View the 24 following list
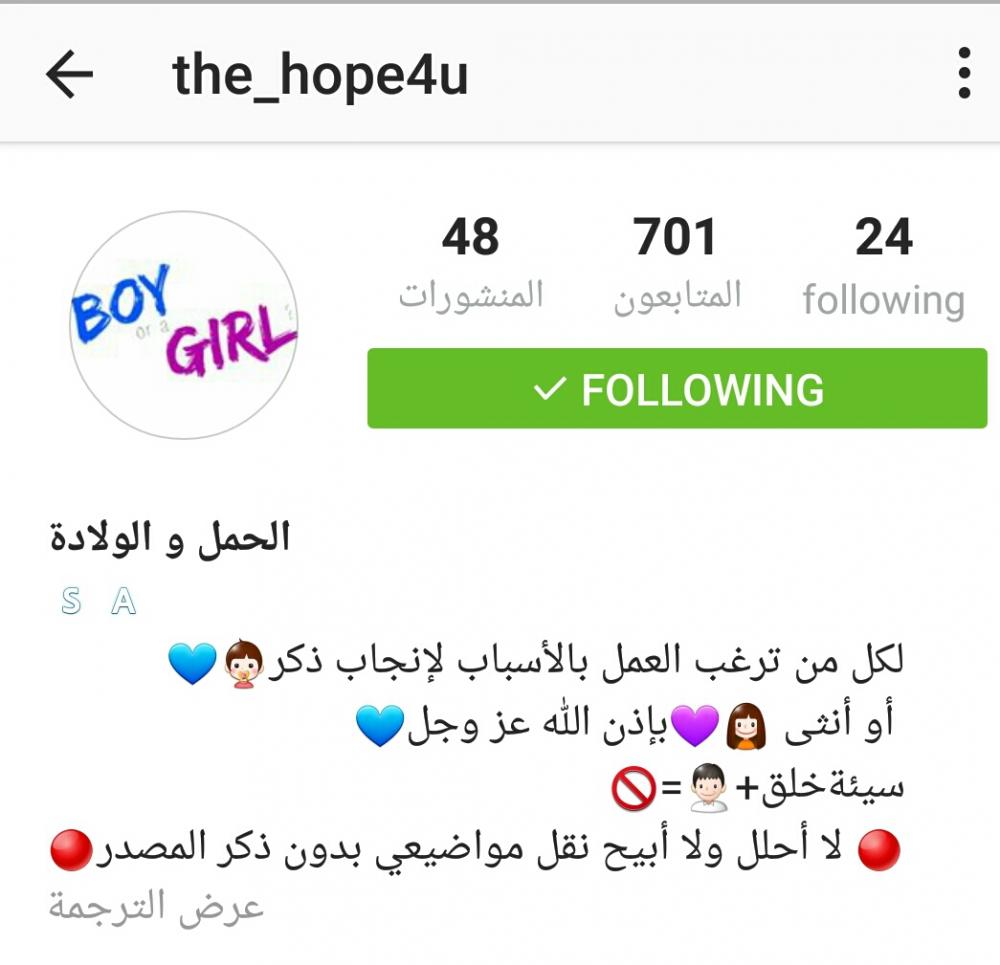The image size is (1000, 965). click(x=883, y=267)
